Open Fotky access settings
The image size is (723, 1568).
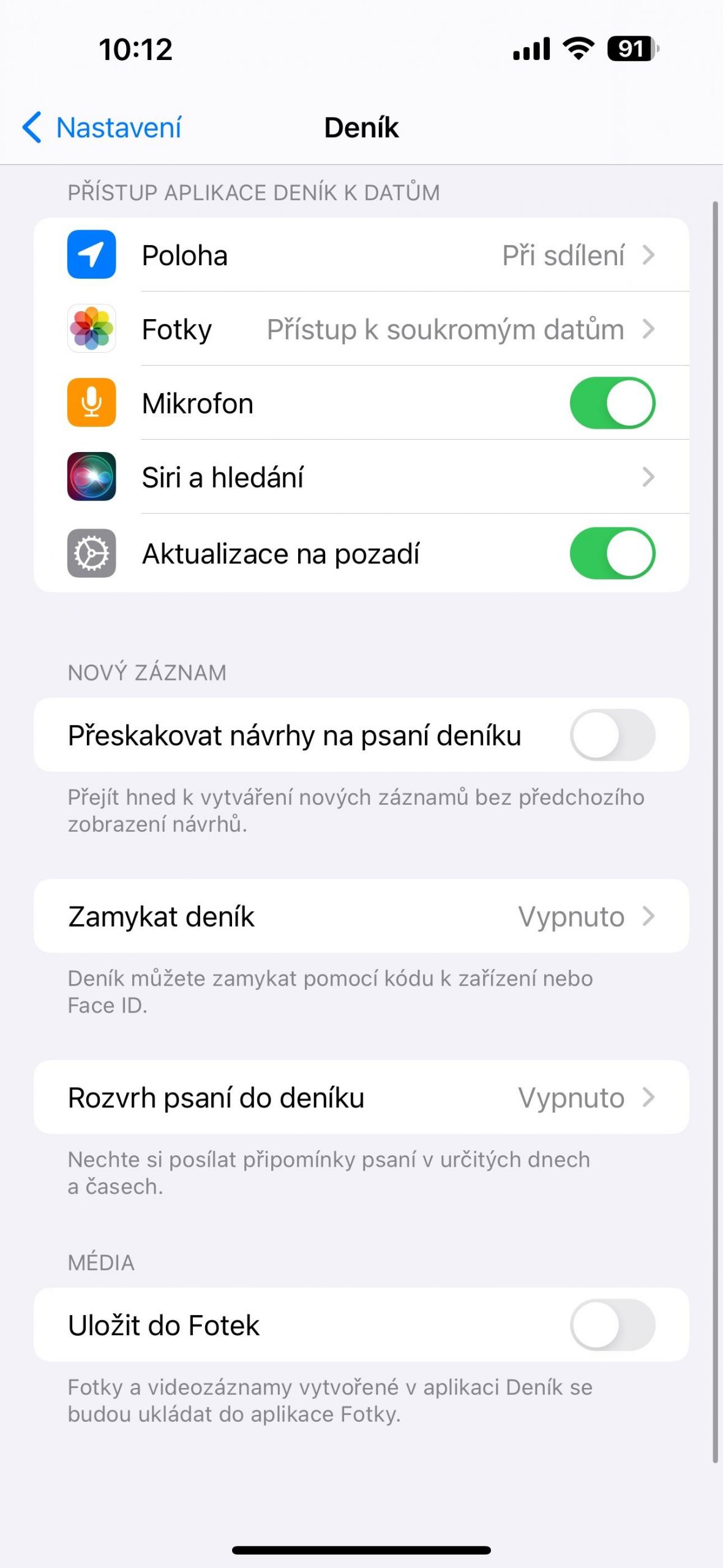pos(361,329)
